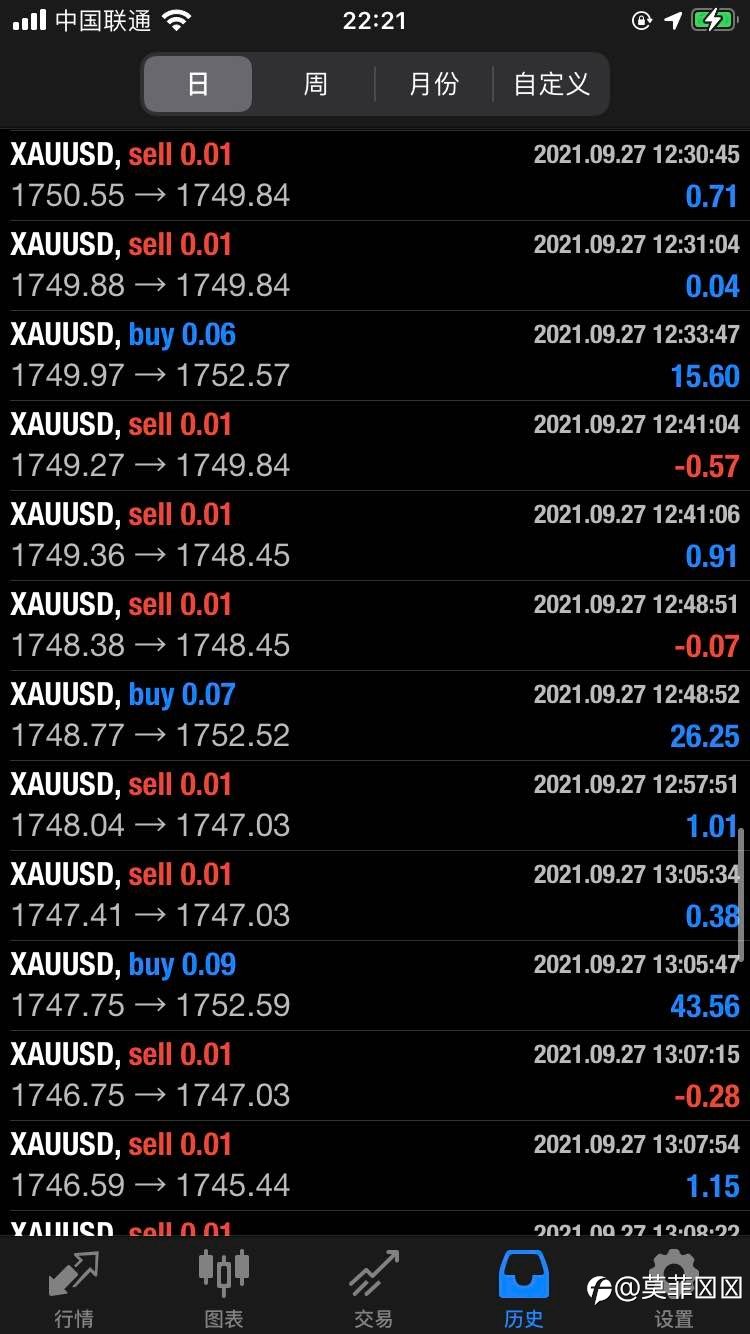Switch to the 月份 (month) period
The height and width of the screenshot is (1334, 750).
pyautogui.click(x=434, y=84)
